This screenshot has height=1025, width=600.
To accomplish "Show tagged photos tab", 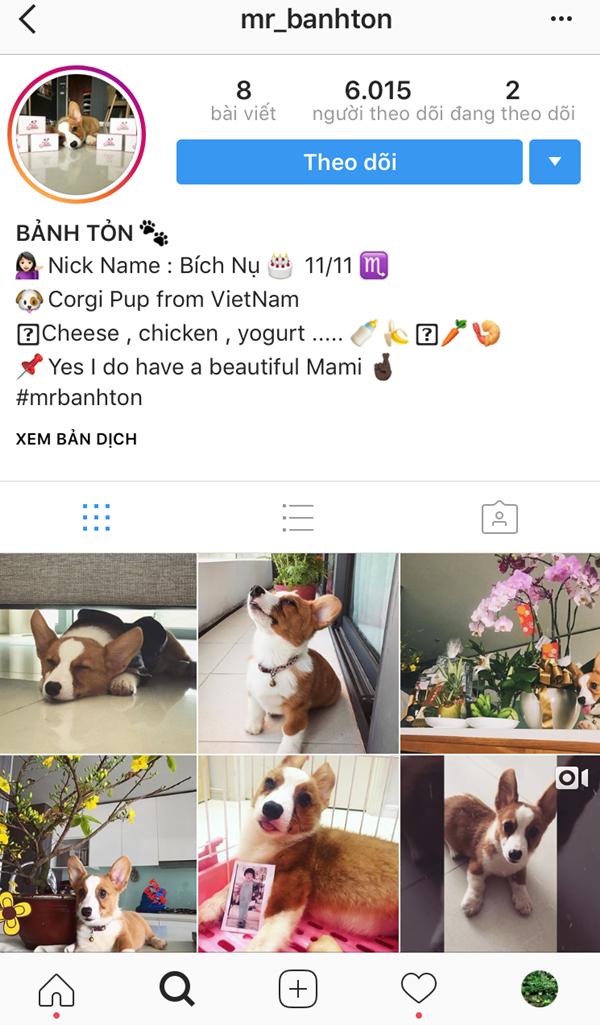I will pos(499,517).
